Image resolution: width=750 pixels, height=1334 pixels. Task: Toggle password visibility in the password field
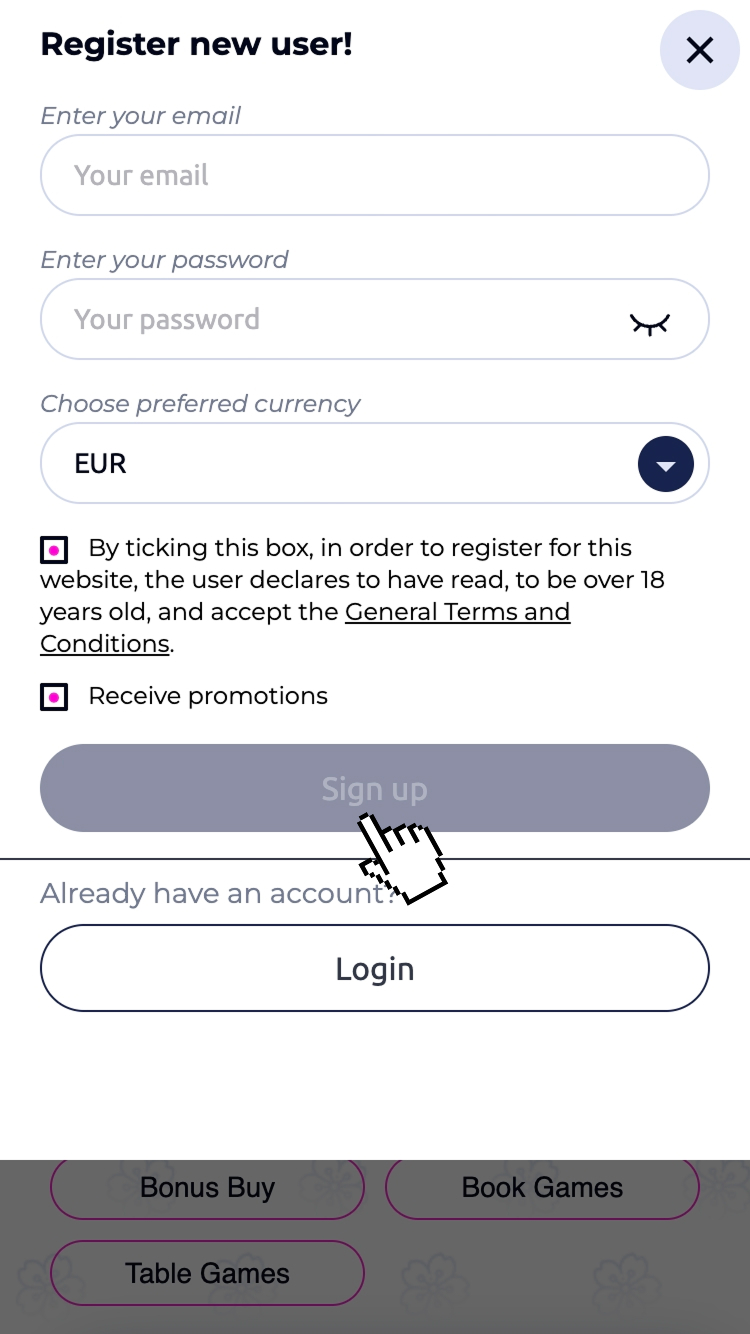click(x=650, y=319)
